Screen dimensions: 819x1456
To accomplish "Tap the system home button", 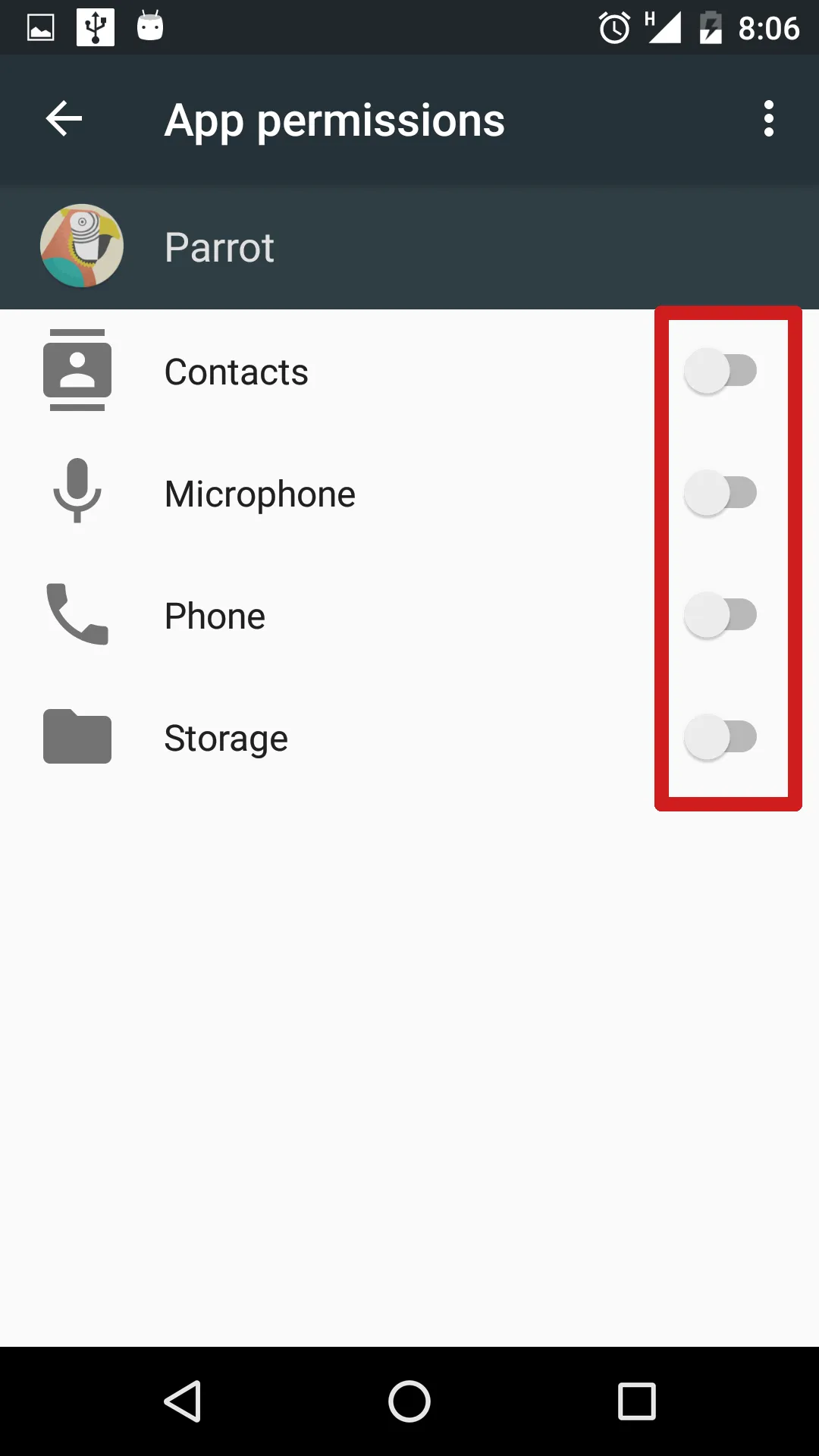I will pyautogui.click(x=409, y=1401).
